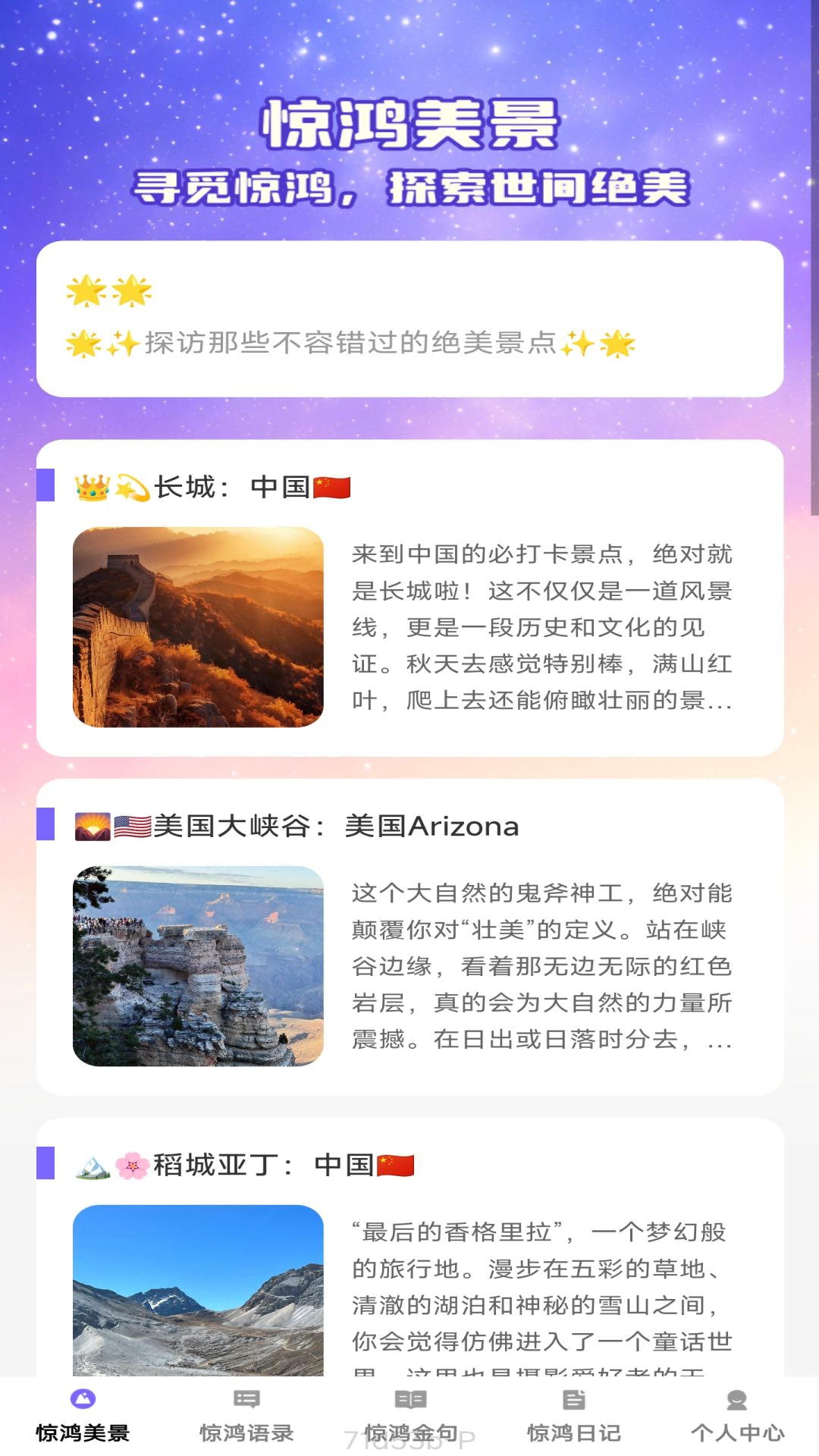The image size is (819, 1456).
Task: Click the purple accent bar beside 长城 heading
Action: [x=46, y=485]
